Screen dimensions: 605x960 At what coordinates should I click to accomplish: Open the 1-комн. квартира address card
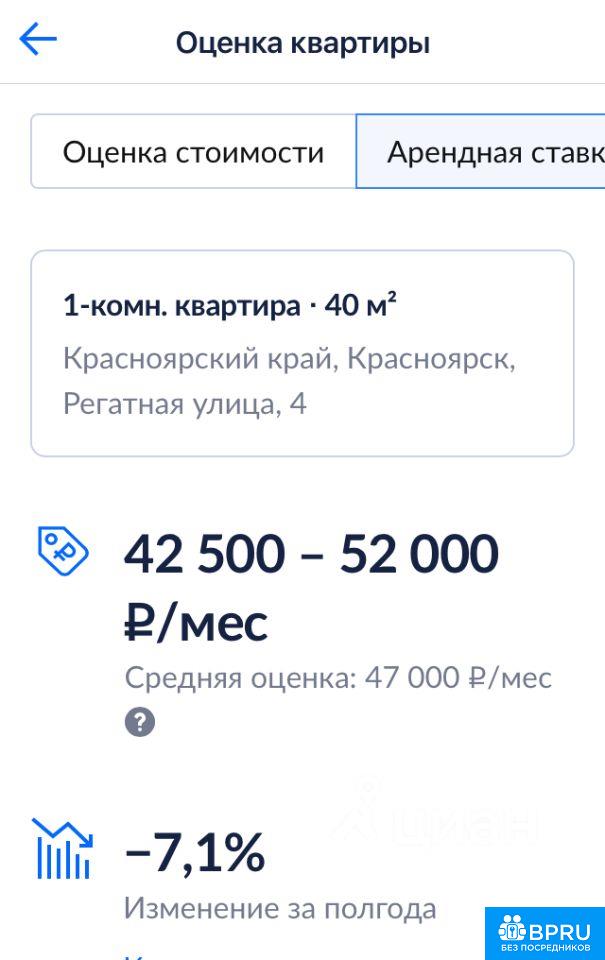302,353
